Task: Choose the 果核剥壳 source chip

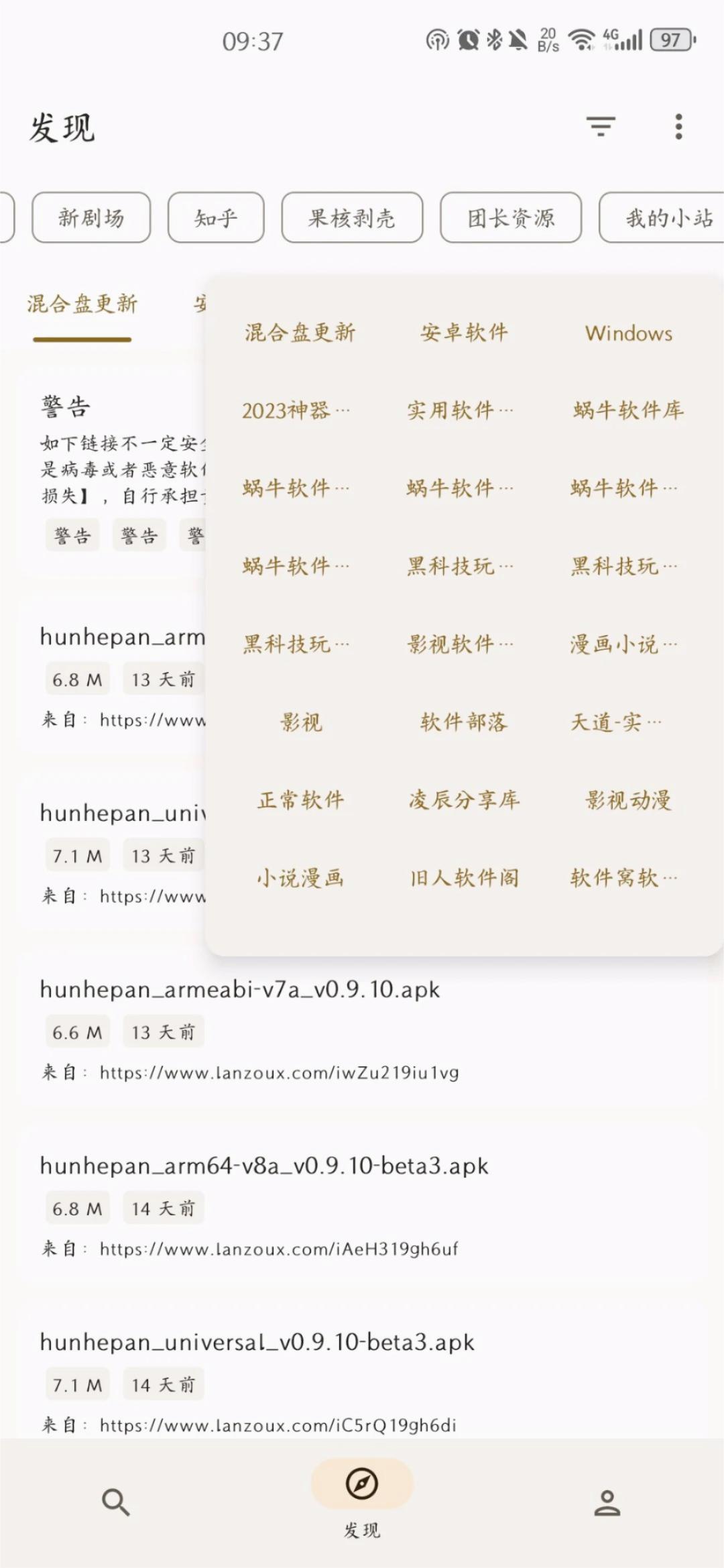Action: point(352,217)
